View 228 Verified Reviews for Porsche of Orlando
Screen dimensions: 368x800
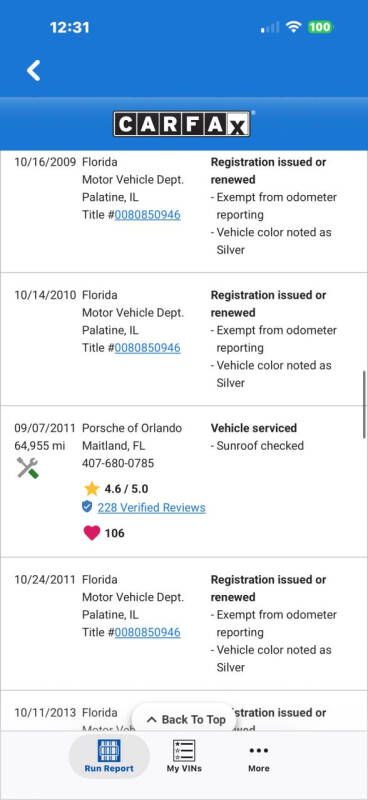click(152, 508)
